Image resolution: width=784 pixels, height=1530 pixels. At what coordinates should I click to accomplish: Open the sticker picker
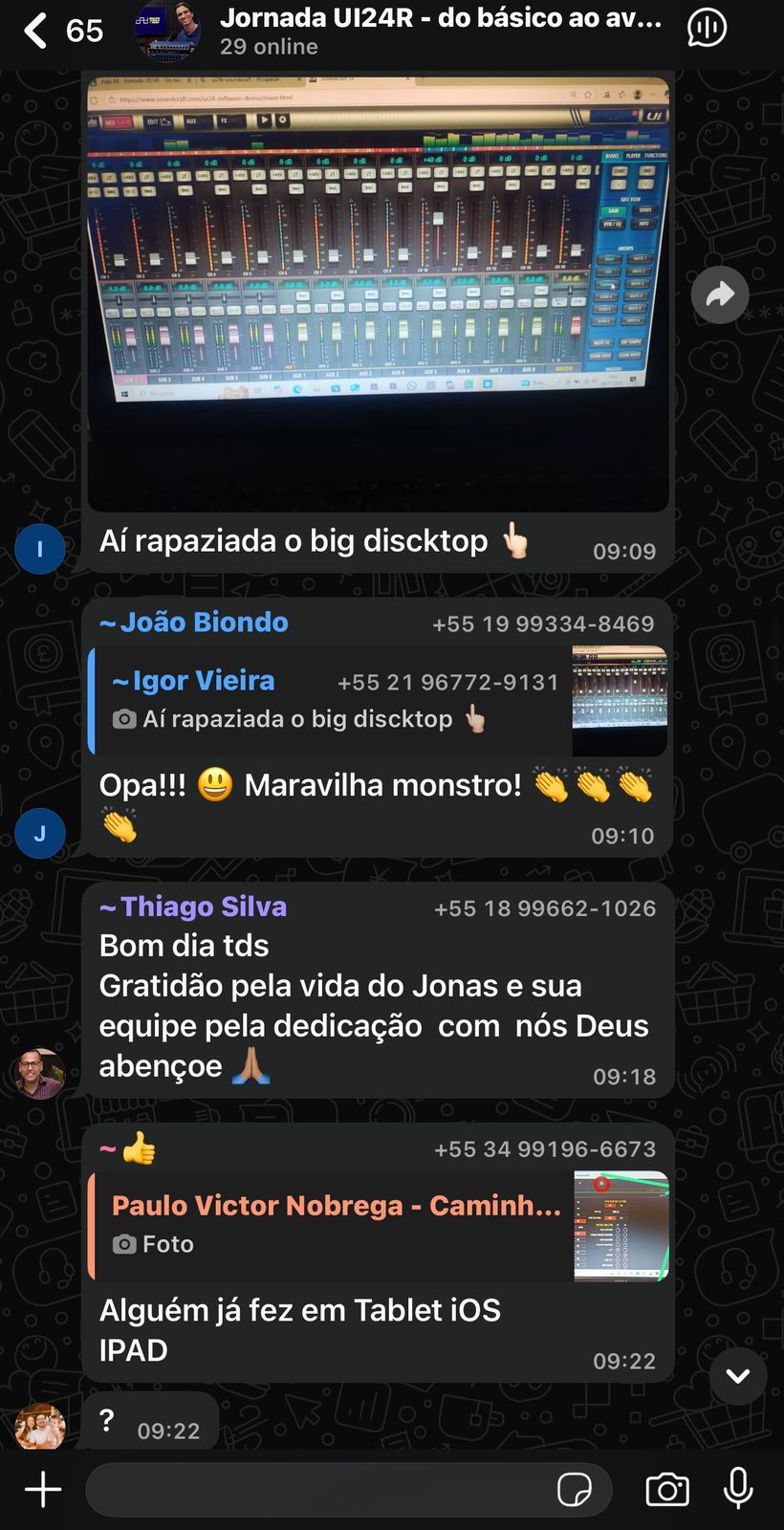click(575, 1489)
